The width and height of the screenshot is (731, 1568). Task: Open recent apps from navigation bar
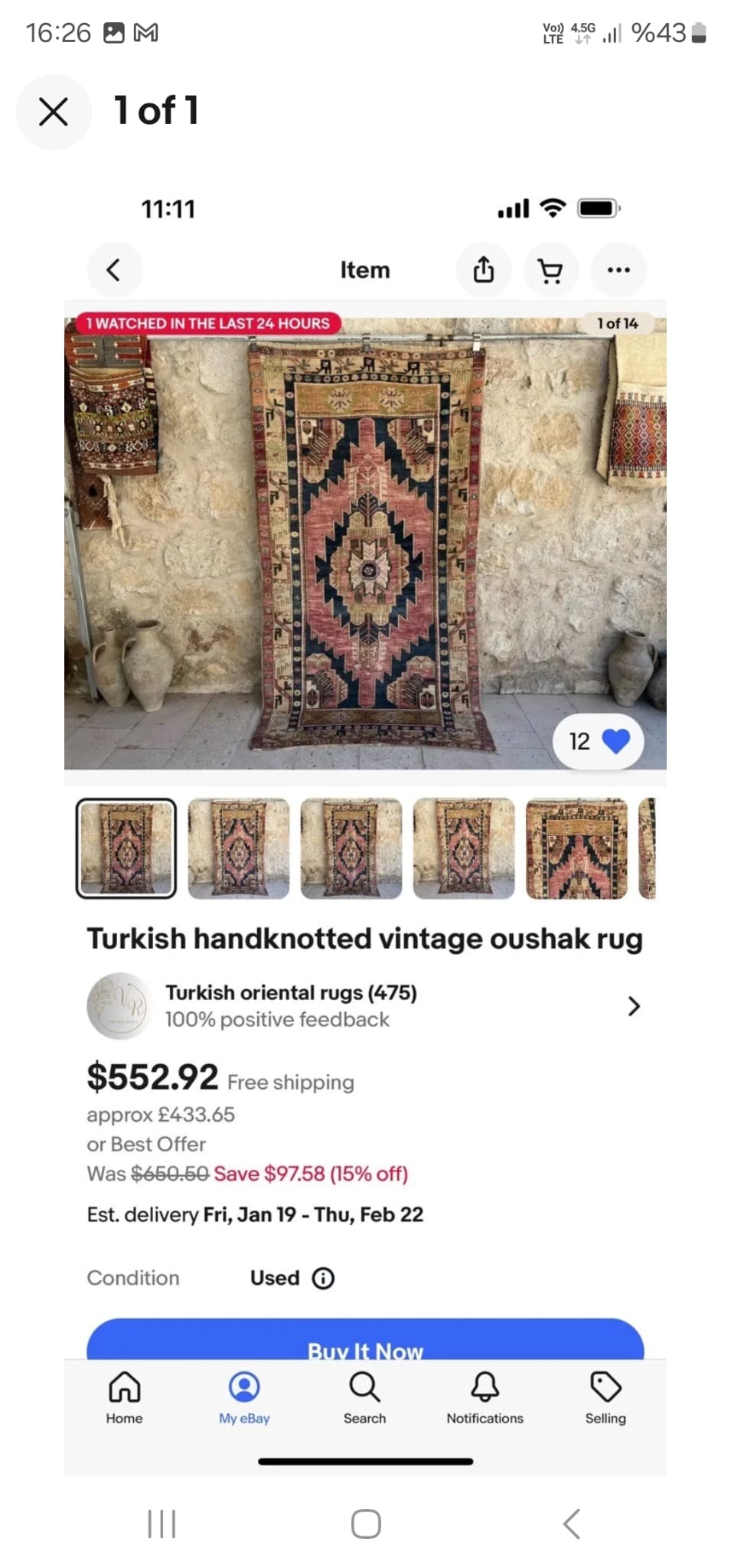[x=162, y=1524]
